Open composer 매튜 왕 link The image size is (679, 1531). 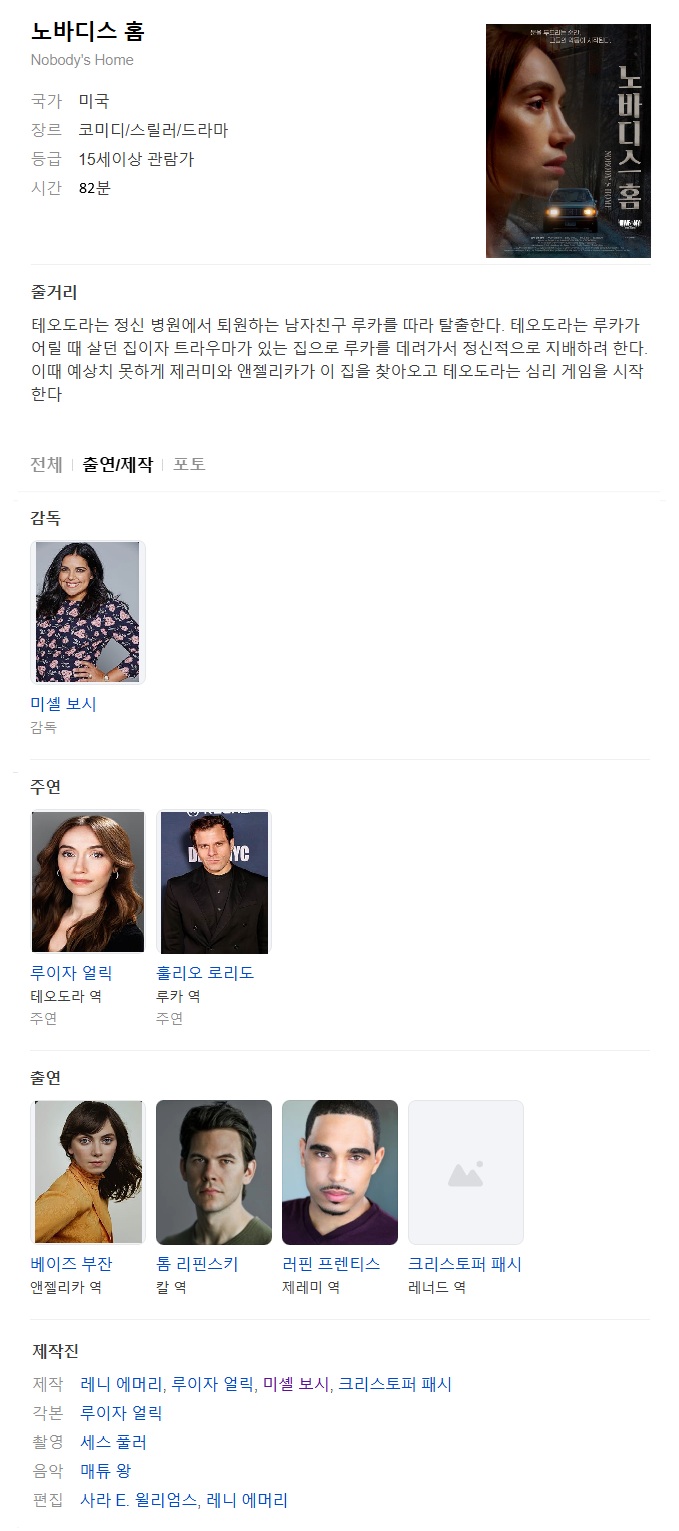point(105,1471)
